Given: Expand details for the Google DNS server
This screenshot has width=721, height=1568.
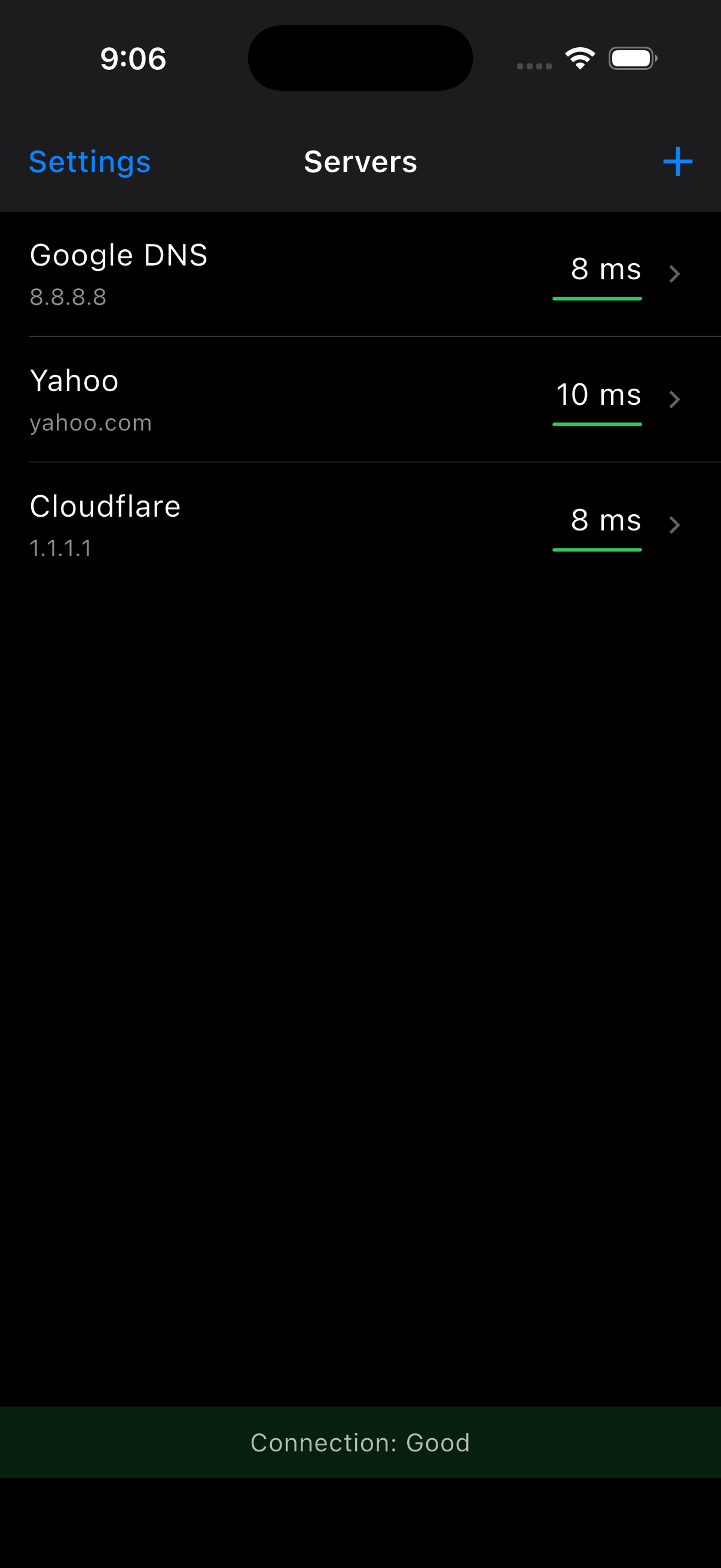Looking at the screenshot, I should (x=675, y=274).
